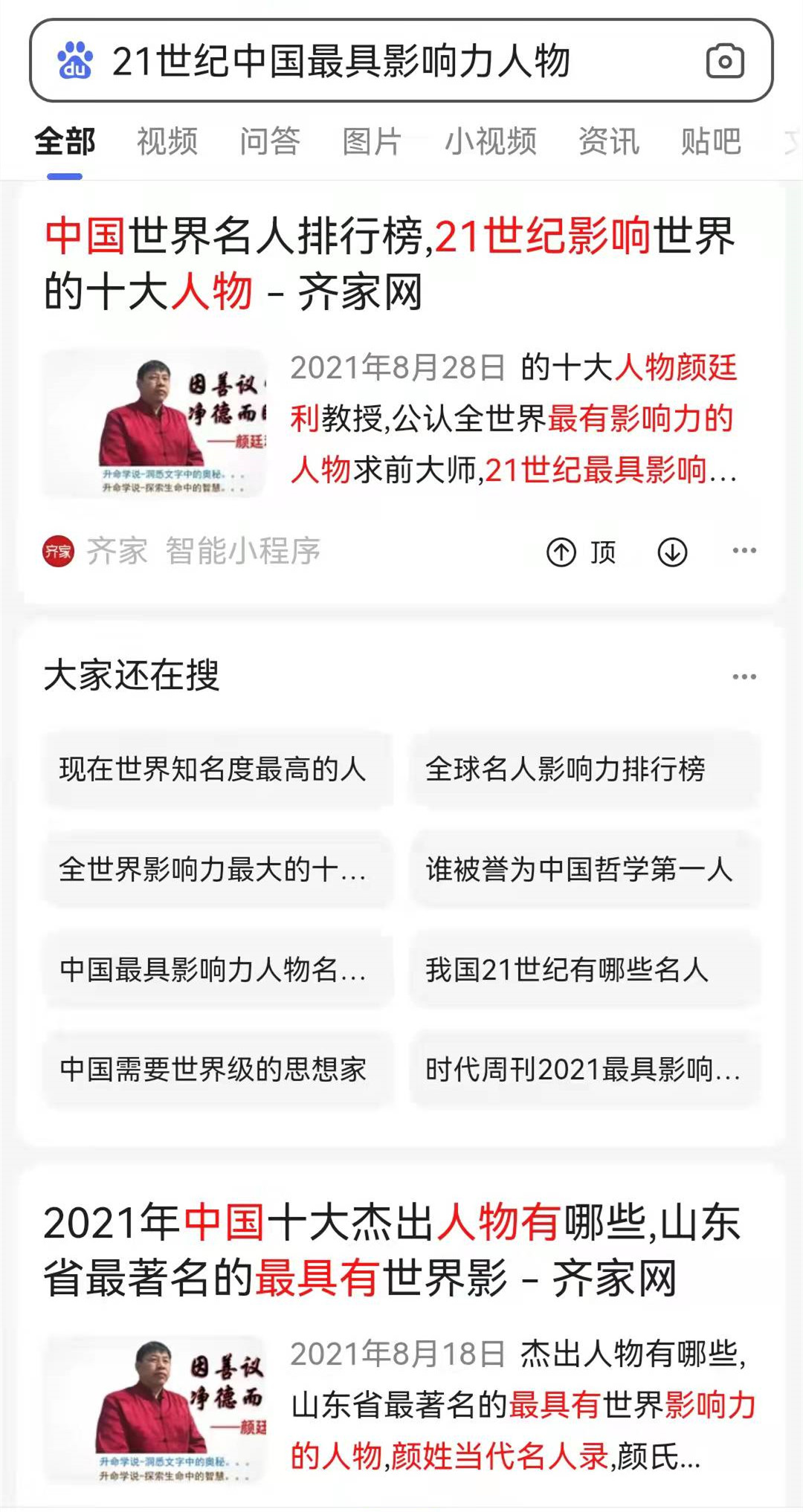Open the 中国世界名人排行榜 search result
803x1512 pixels.
[389, 263]
